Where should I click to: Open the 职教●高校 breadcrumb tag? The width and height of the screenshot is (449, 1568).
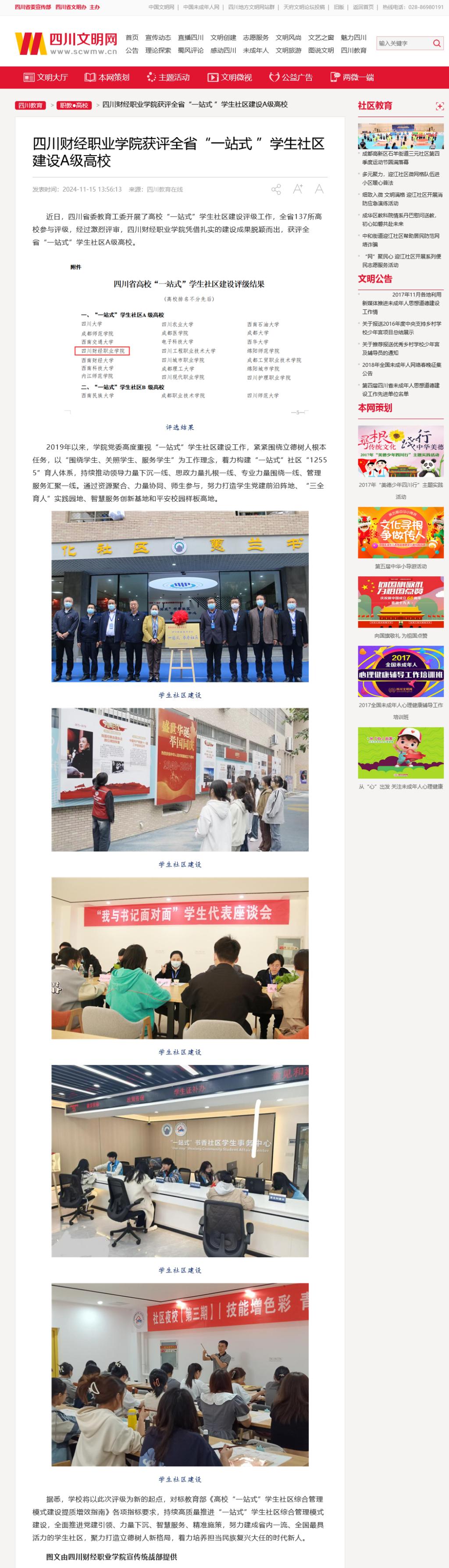point(75,105)
